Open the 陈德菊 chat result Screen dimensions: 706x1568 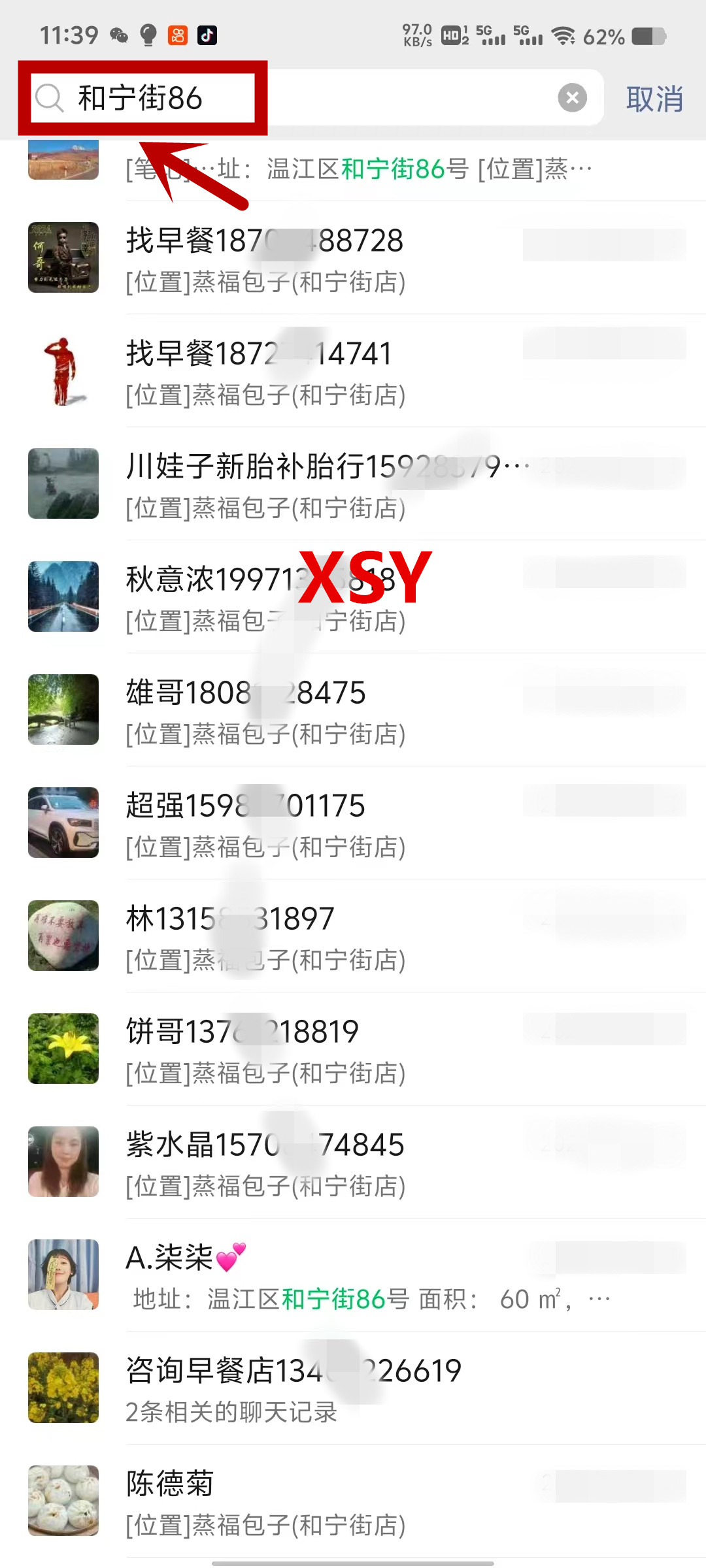[x=353, y=1502]
